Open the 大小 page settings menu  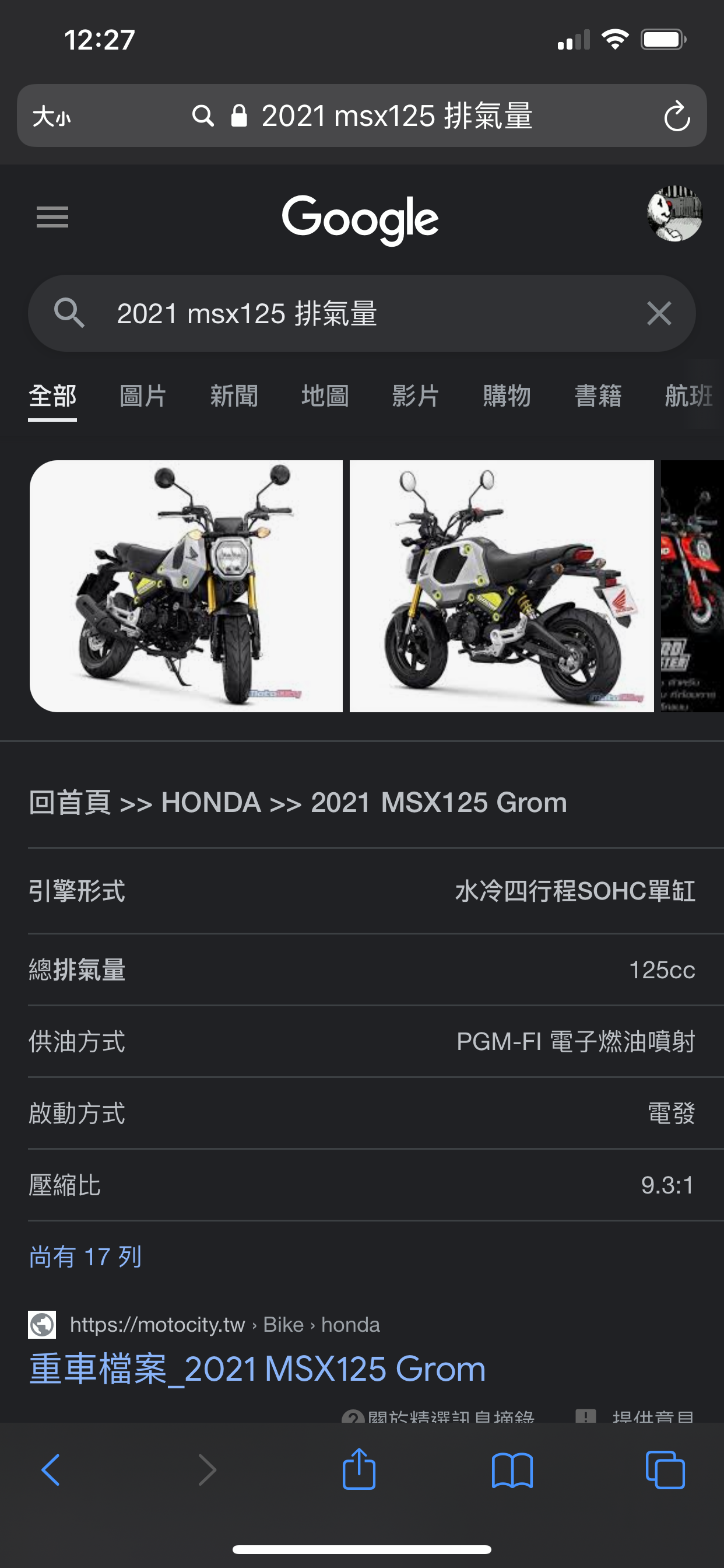(52, 116)
